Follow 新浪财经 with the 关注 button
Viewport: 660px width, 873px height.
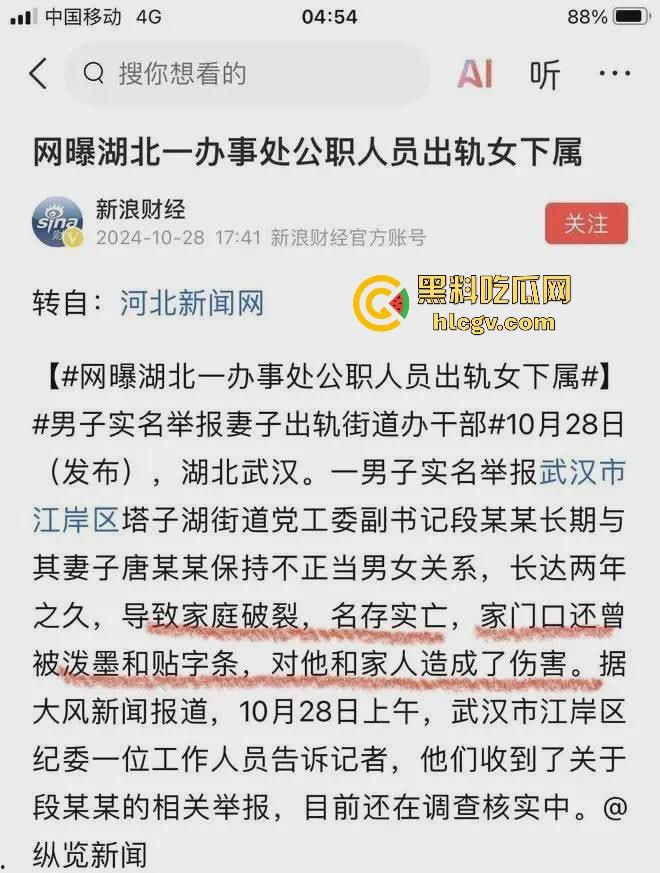(586, 224)
